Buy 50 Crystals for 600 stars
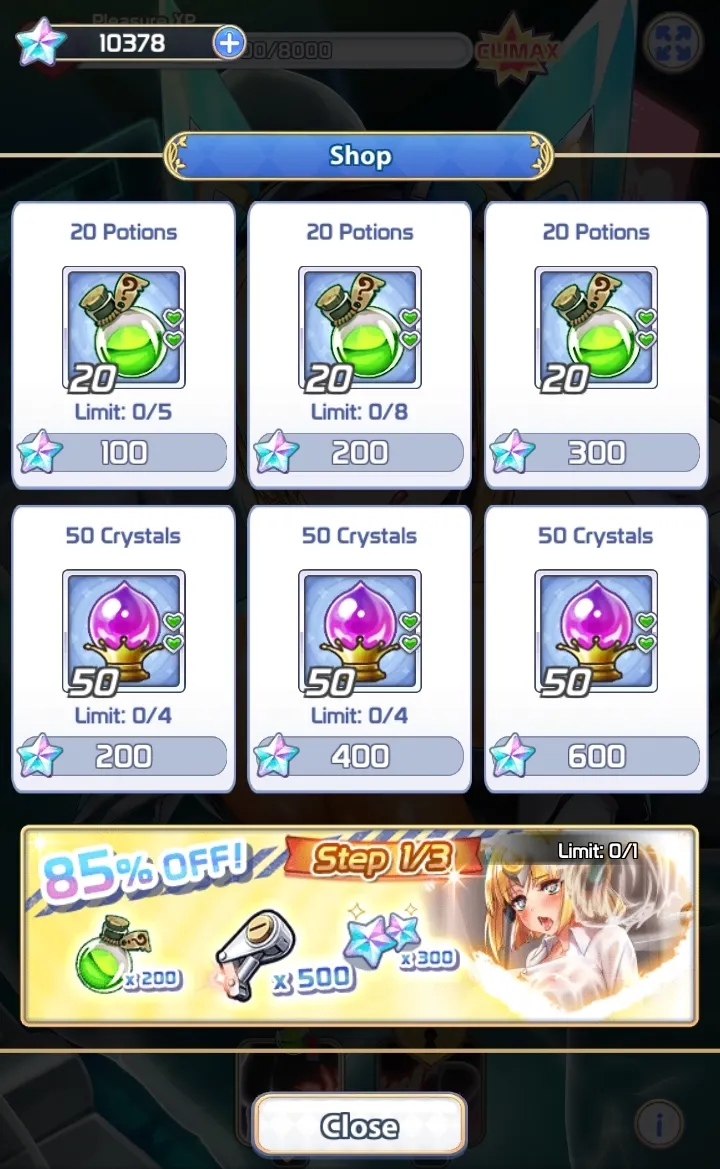Viewport: 720px width, 1169px height. tap(596, 756)
